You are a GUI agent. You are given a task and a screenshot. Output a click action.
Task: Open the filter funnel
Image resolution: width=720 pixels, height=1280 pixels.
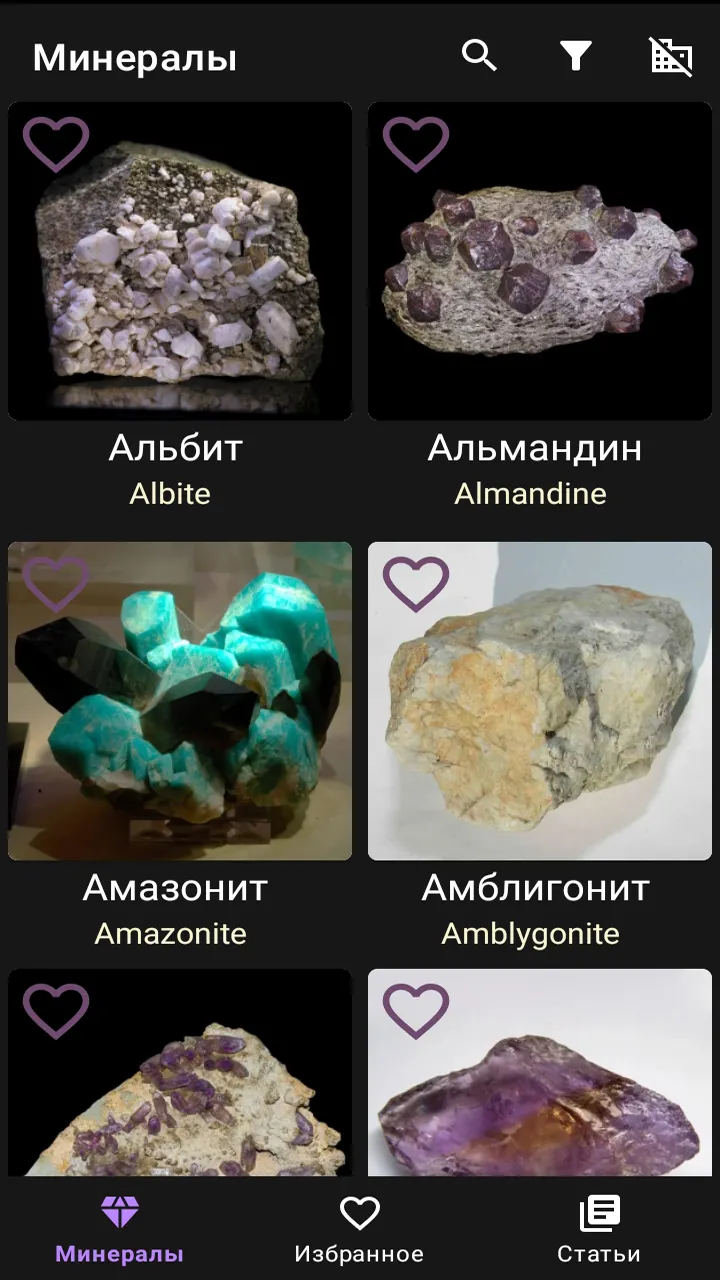[576, 56]
